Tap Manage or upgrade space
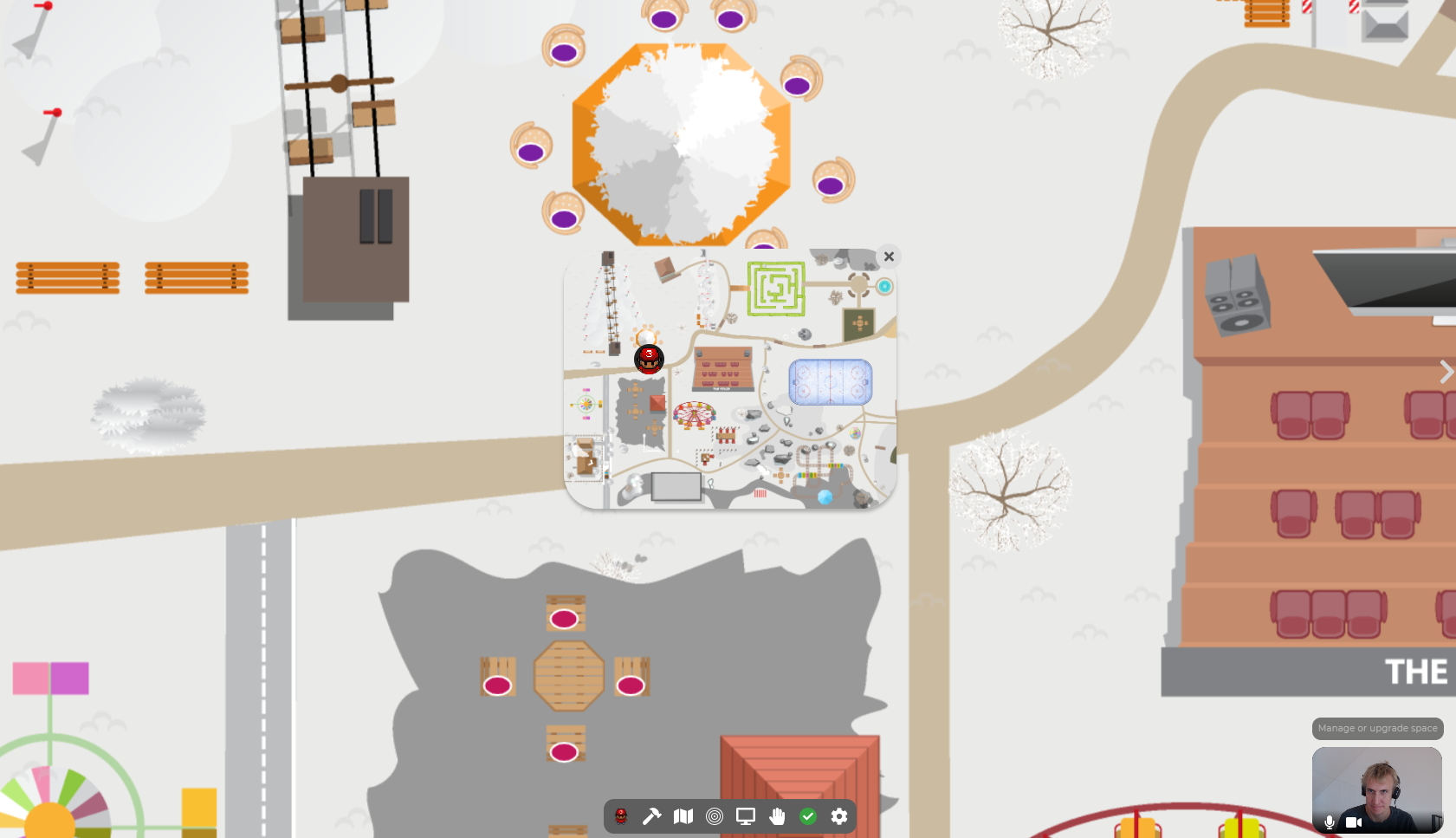This screenshot has height=838, width=1456. pos(1377,729)
